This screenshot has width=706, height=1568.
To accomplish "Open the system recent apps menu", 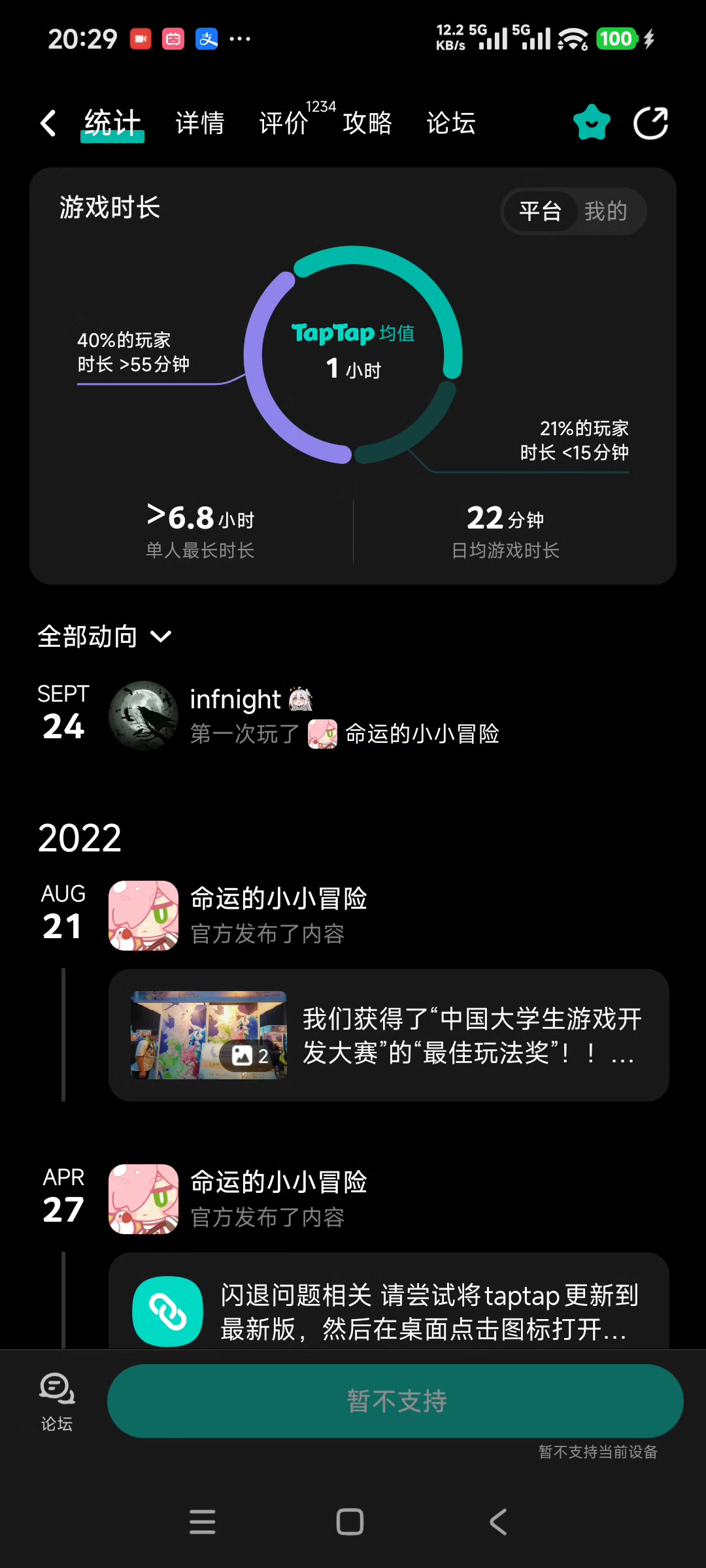I will [x=203, y=1522].
